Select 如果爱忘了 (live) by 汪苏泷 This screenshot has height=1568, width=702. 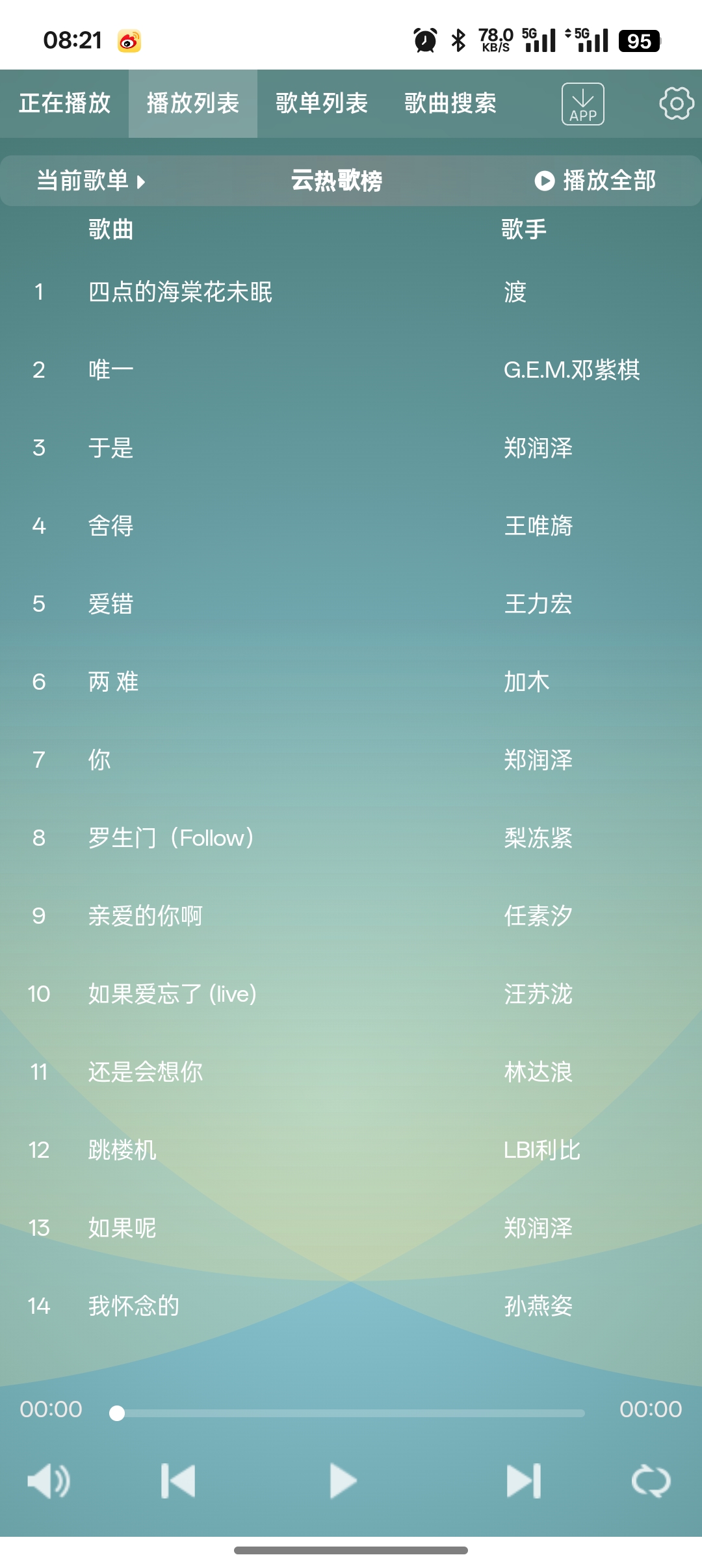pos(172,994)
